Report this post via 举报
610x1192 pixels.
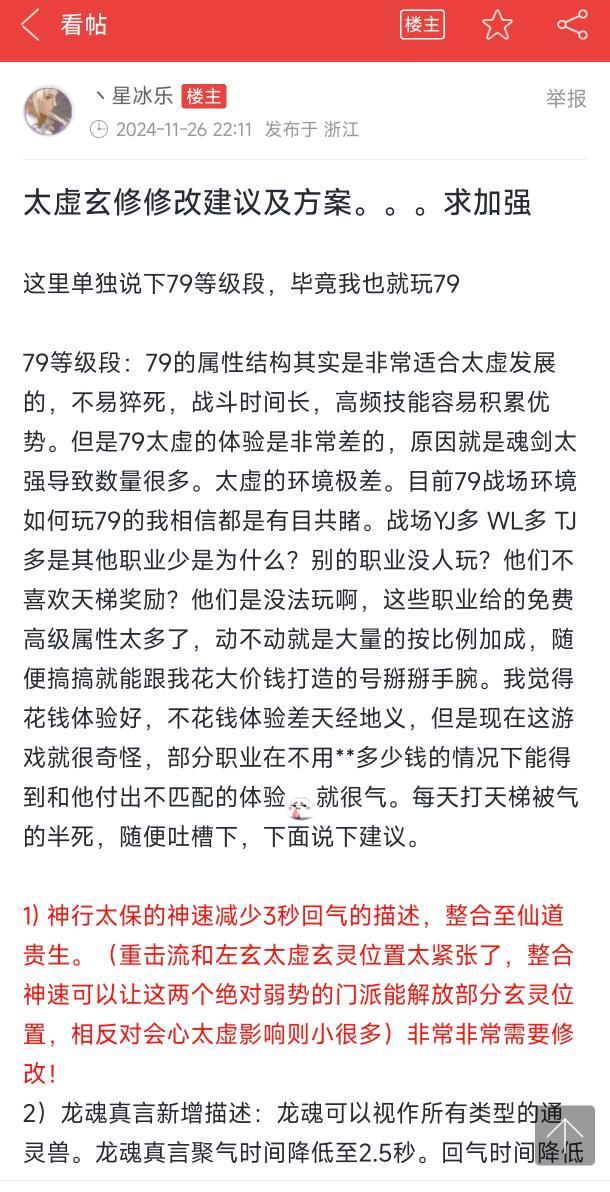point(566,98)
